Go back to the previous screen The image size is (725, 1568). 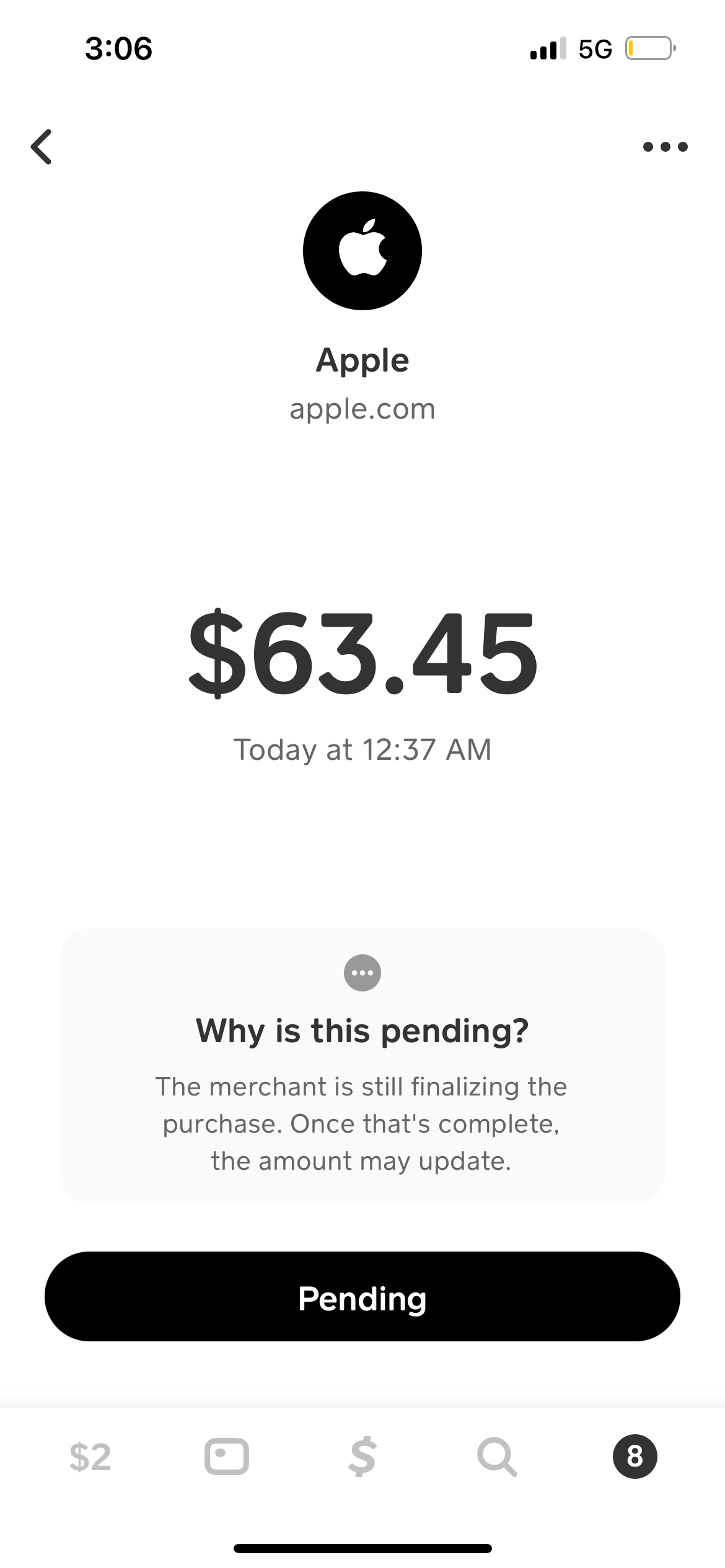pyautogui.click(x=42, y=147)
